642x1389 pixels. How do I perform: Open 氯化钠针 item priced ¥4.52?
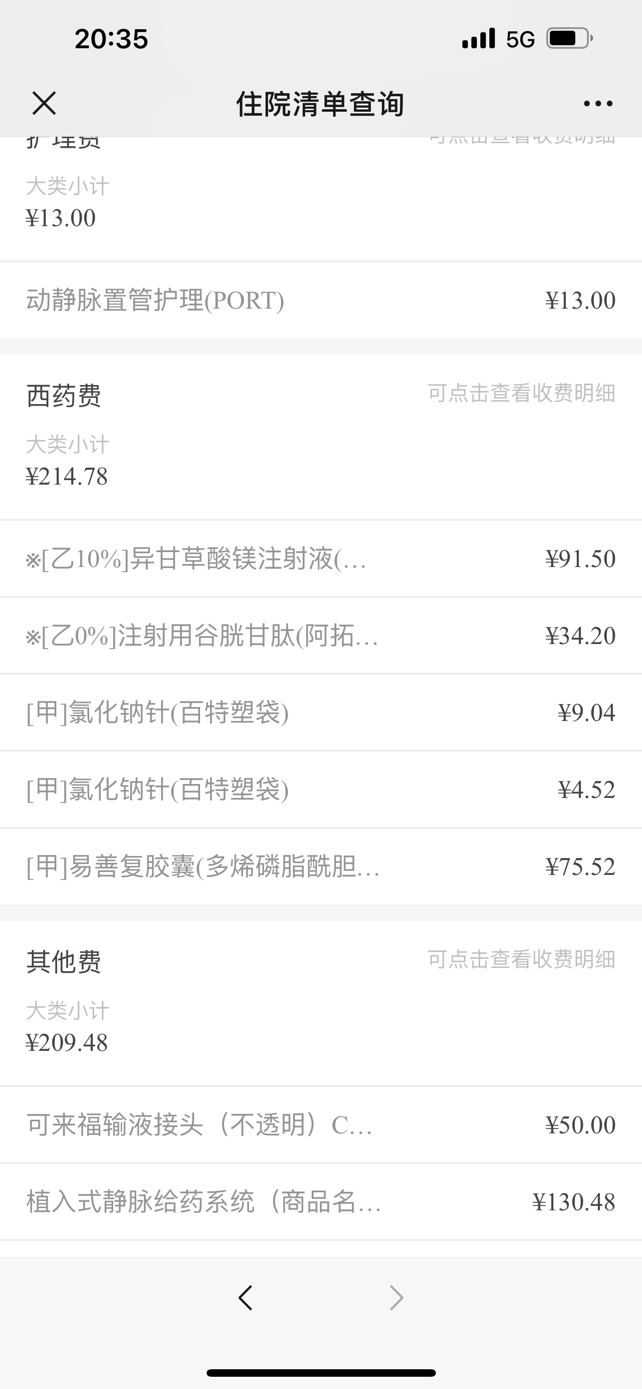[321, 790]
